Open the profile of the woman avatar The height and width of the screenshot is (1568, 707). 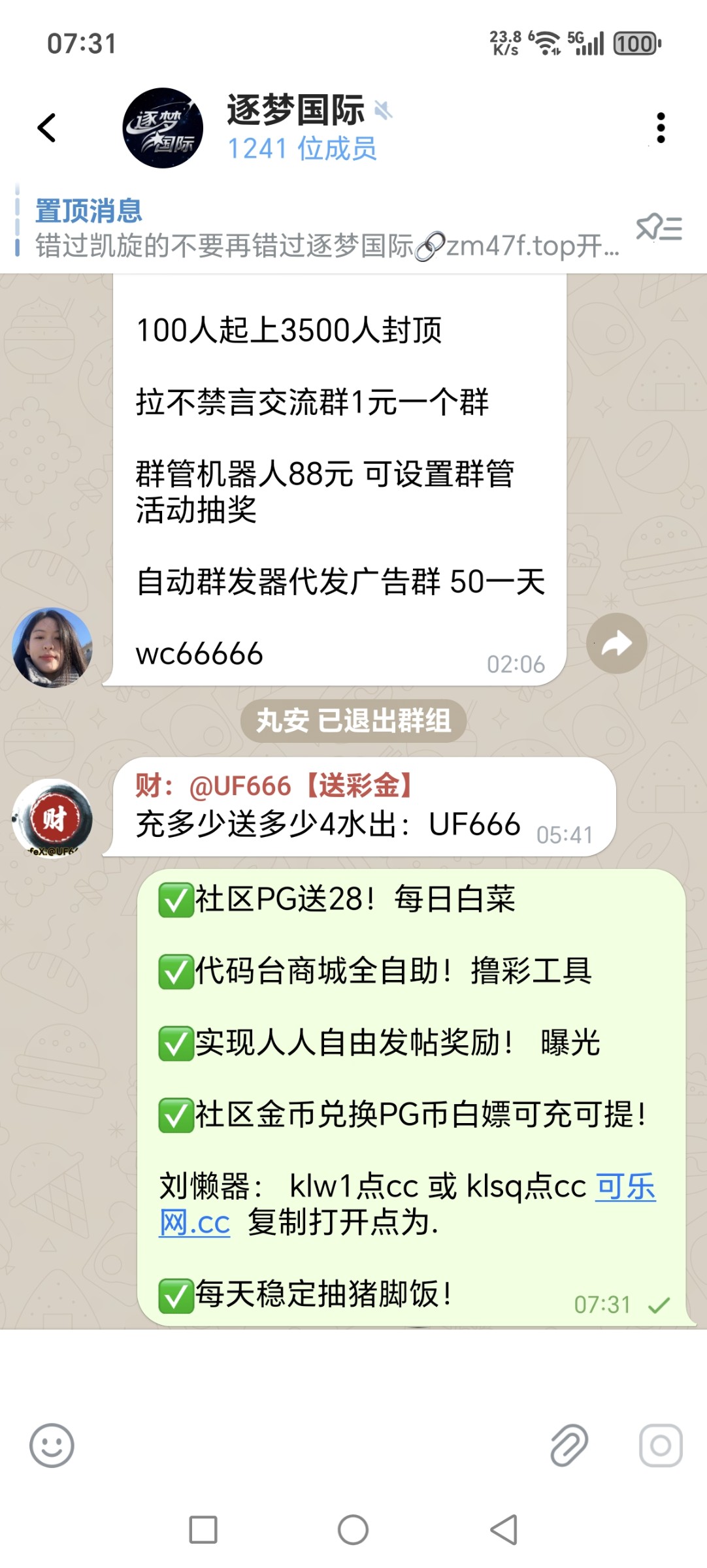52,647
